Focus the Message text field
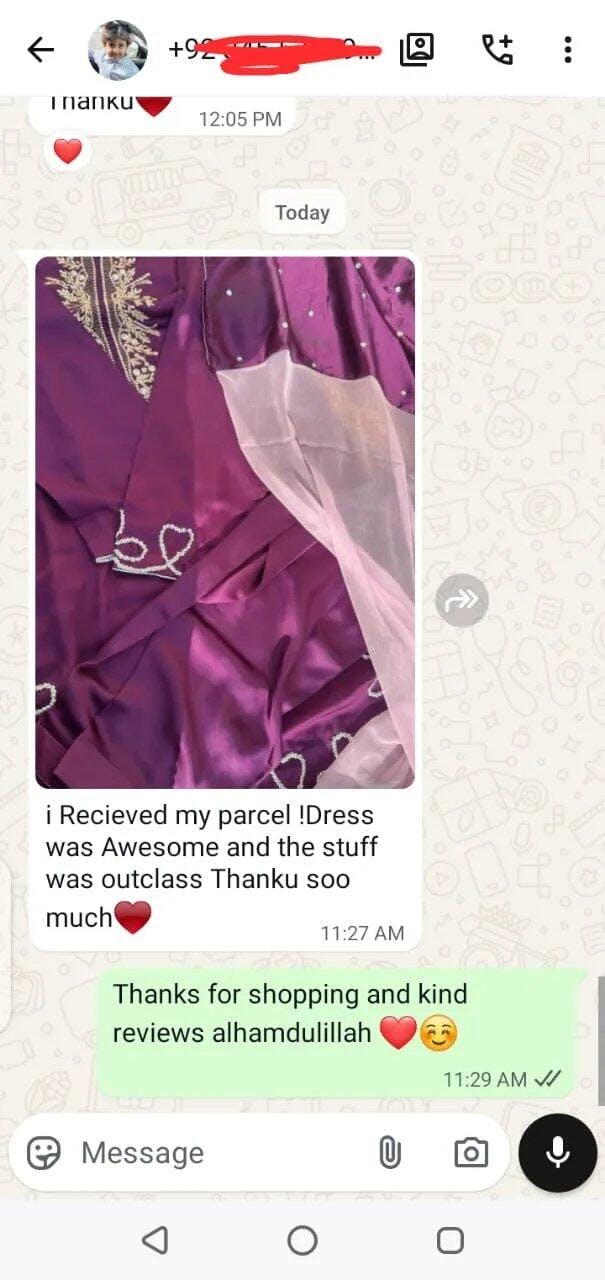Image resolution: width=605 pixels, height=1280 pixels. click(x=220, y=1153)
